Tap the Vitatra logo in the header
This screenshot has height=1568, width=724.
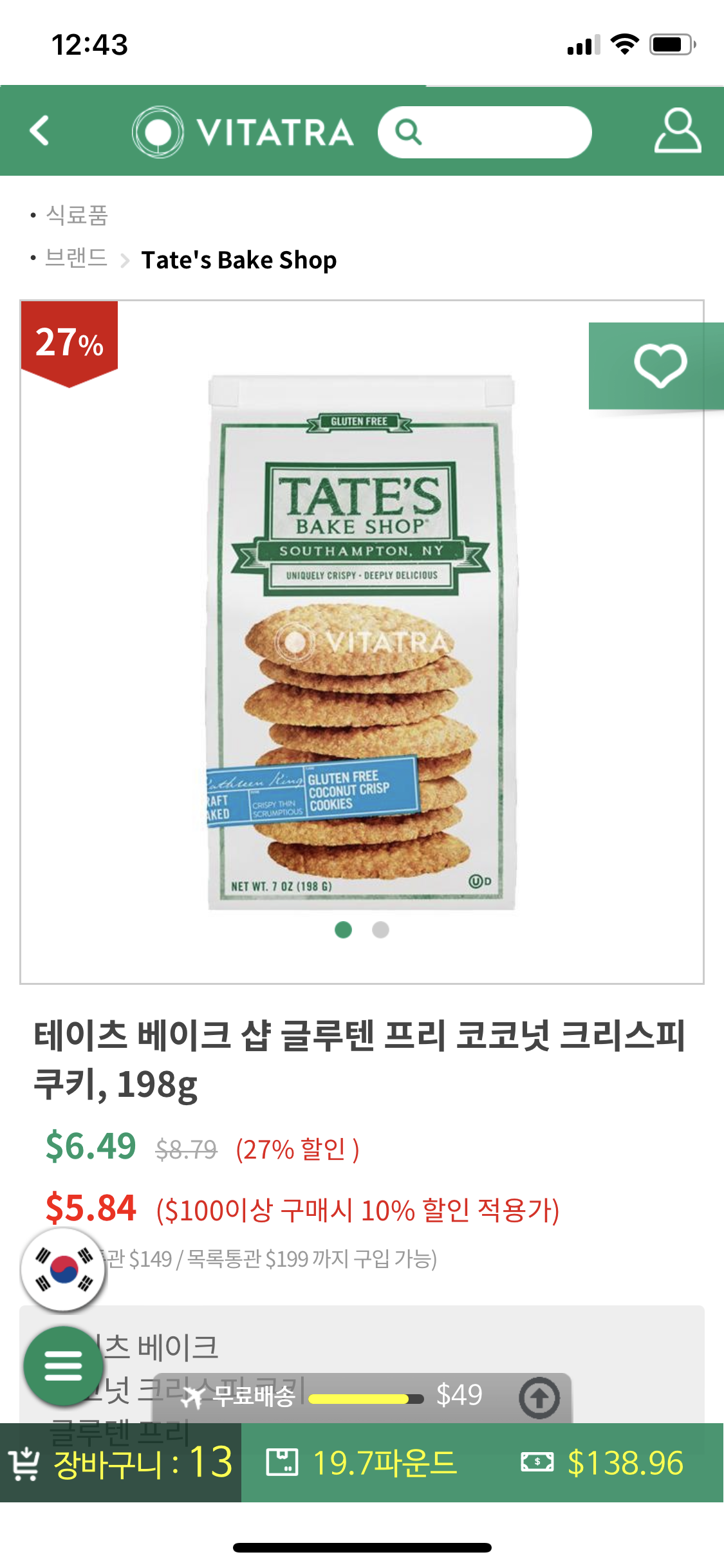point(243,132)
